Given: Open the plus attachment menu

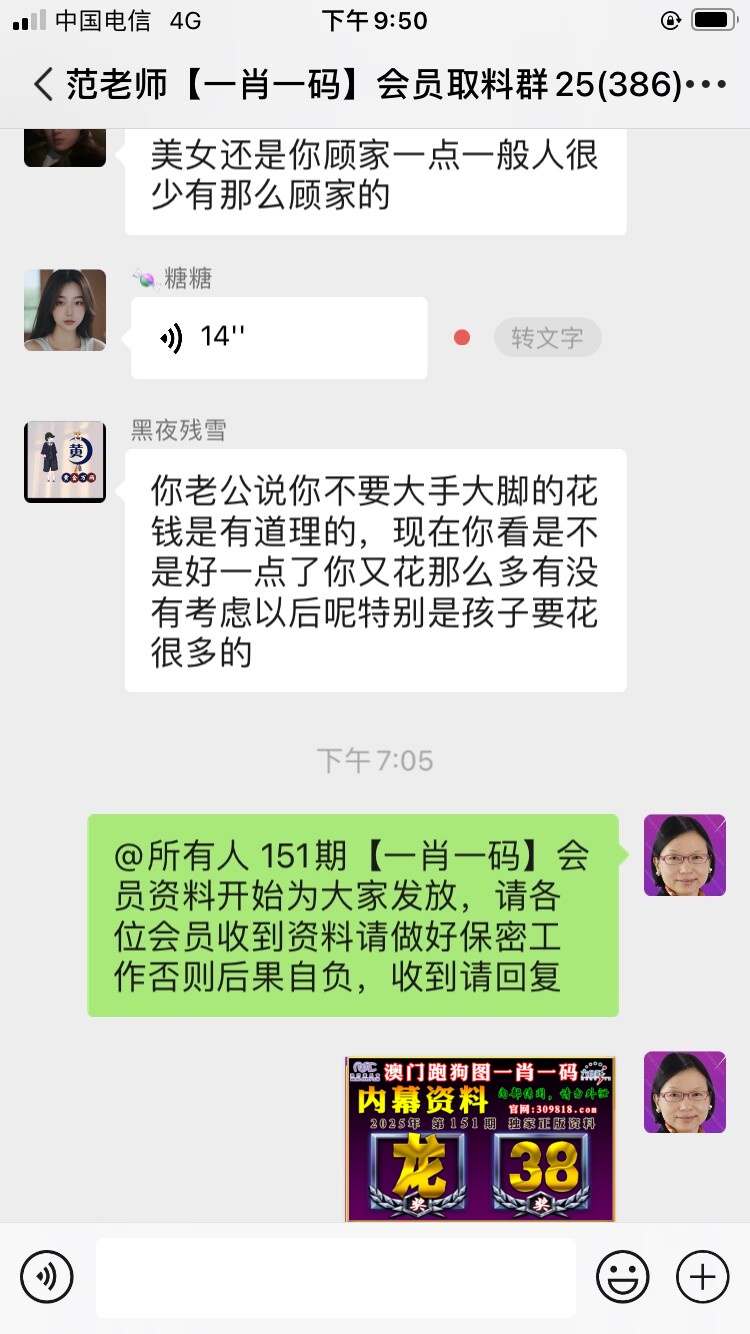Looking at the screenshot, I should (702, 1277).
